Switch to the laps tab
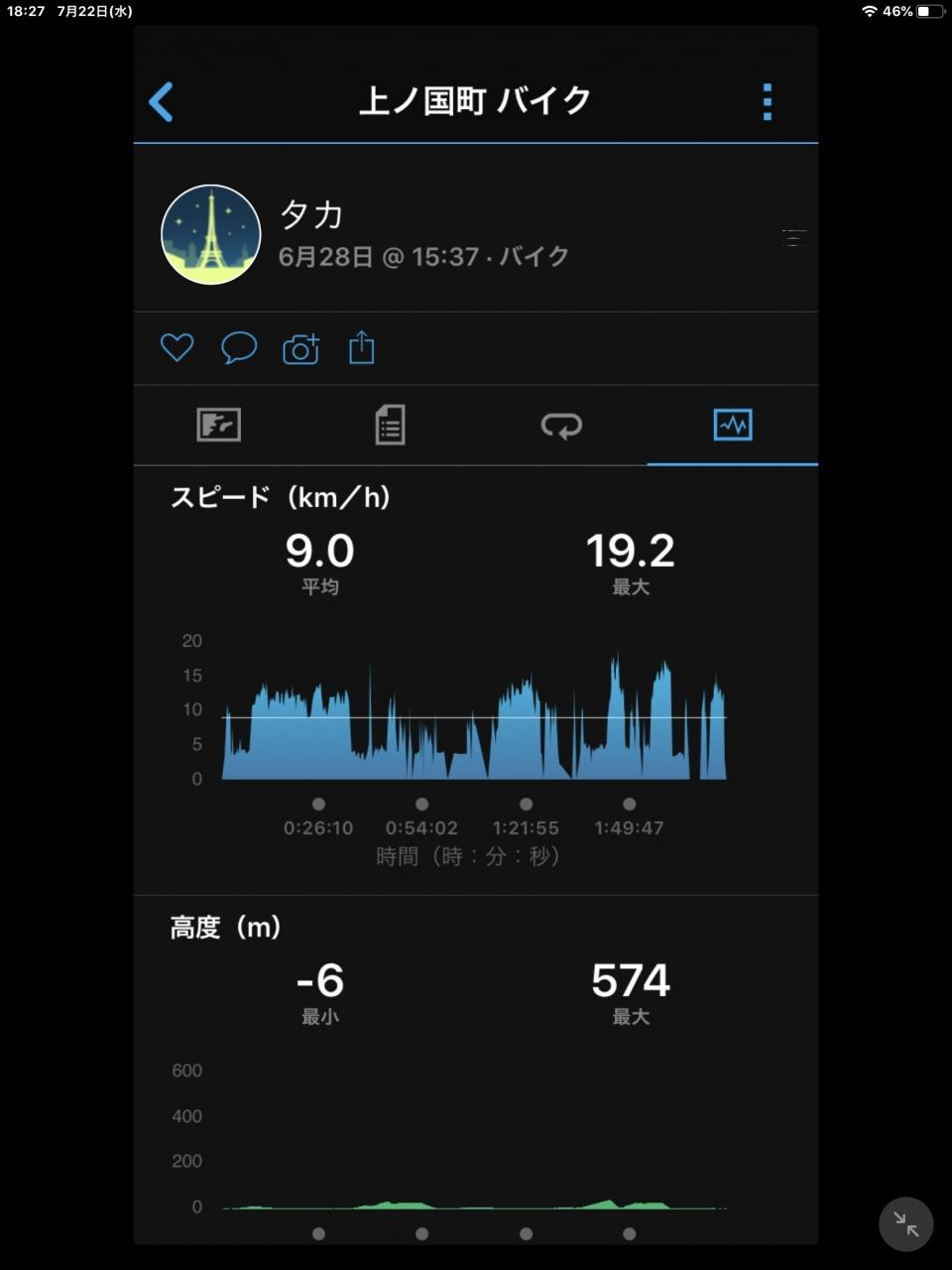 [x=561, y=425]
